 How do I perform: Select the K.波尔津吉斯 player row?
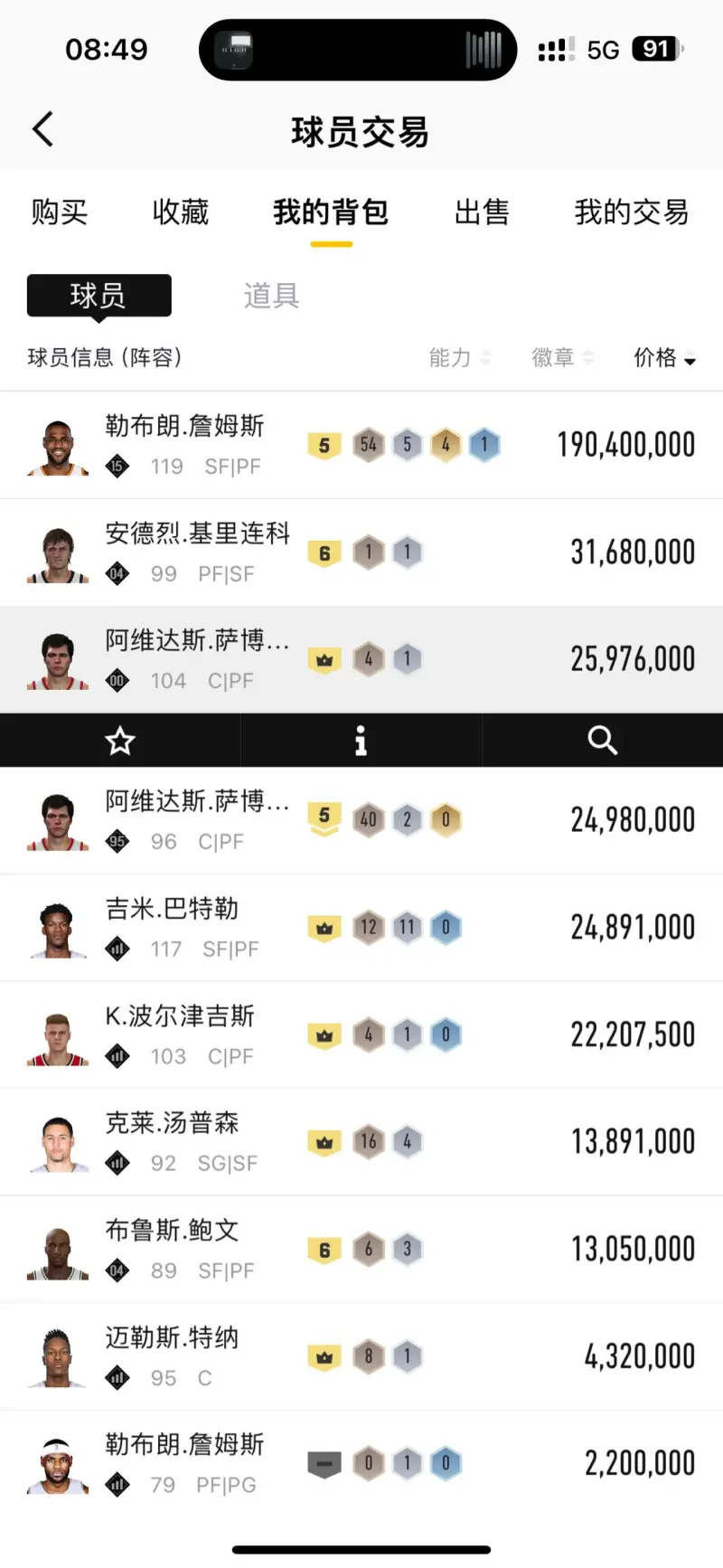[361, 1035]
